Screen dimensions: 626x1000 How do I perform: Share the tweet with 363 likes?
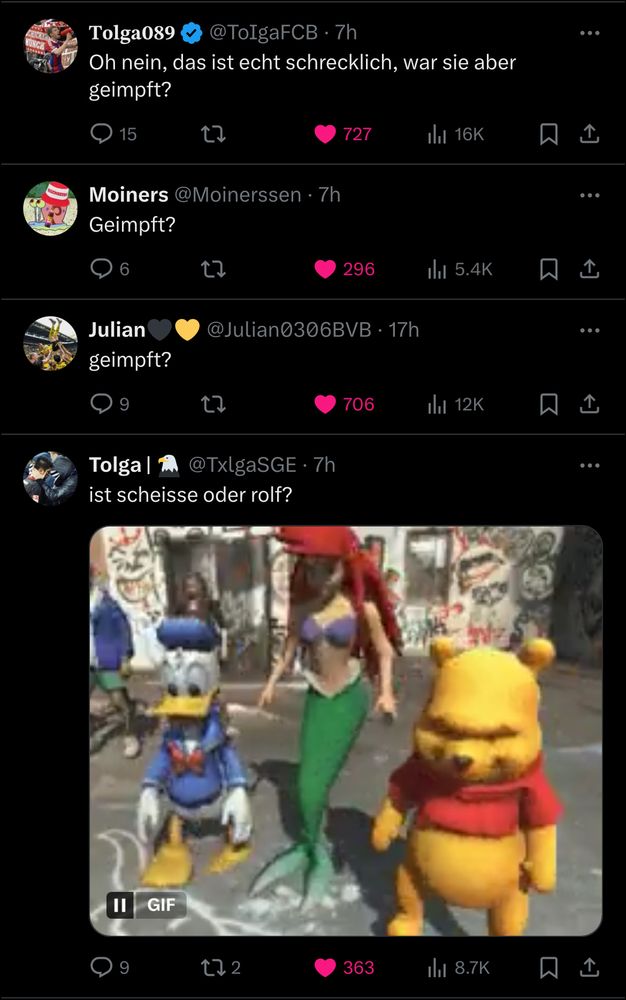[590, 967]
